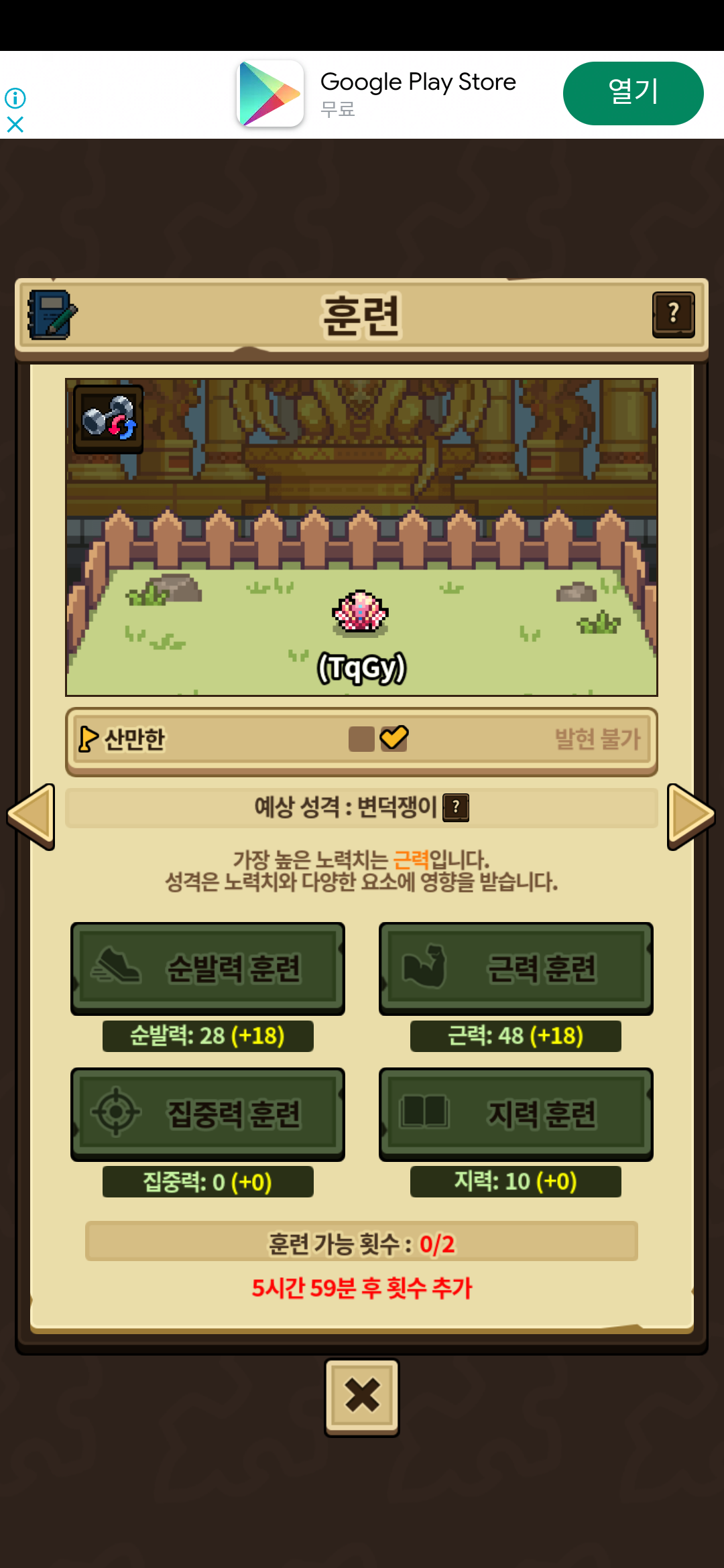
Task: Close the training window with X button
Action: (362, 1396)
